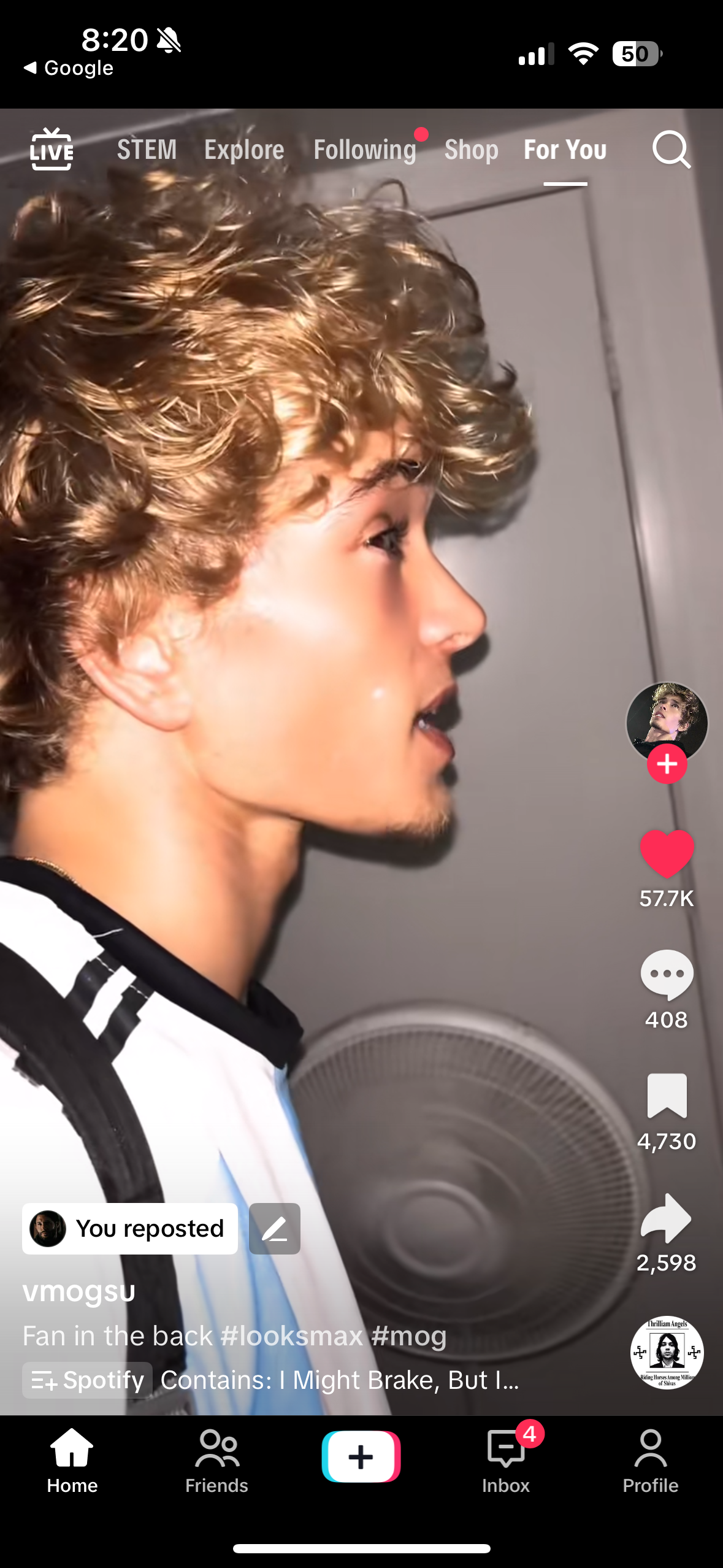Select the For You tab

click(565, 150)
